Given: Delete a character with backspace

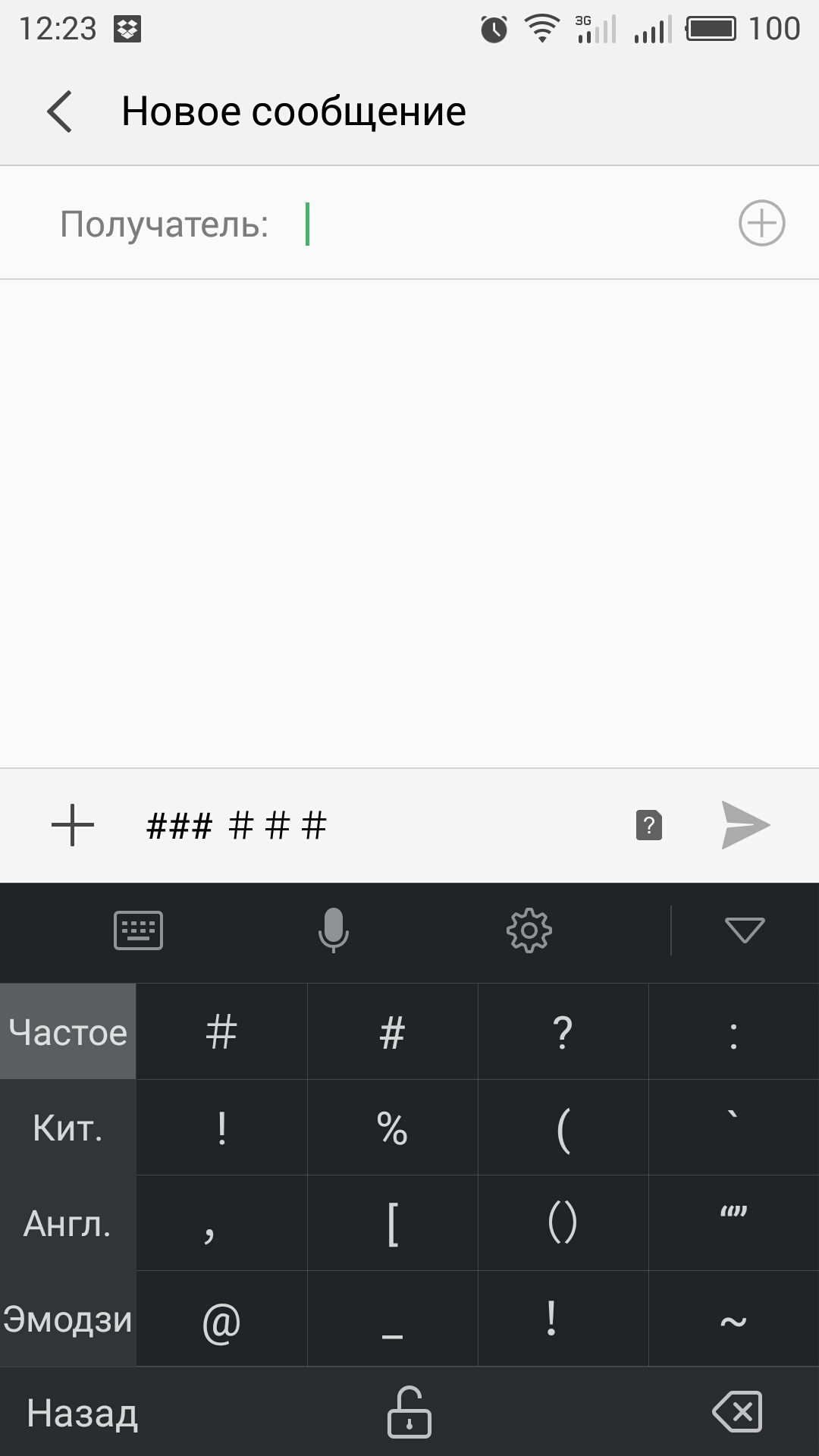Looking at the screenshot, I should coord(737,1412).
